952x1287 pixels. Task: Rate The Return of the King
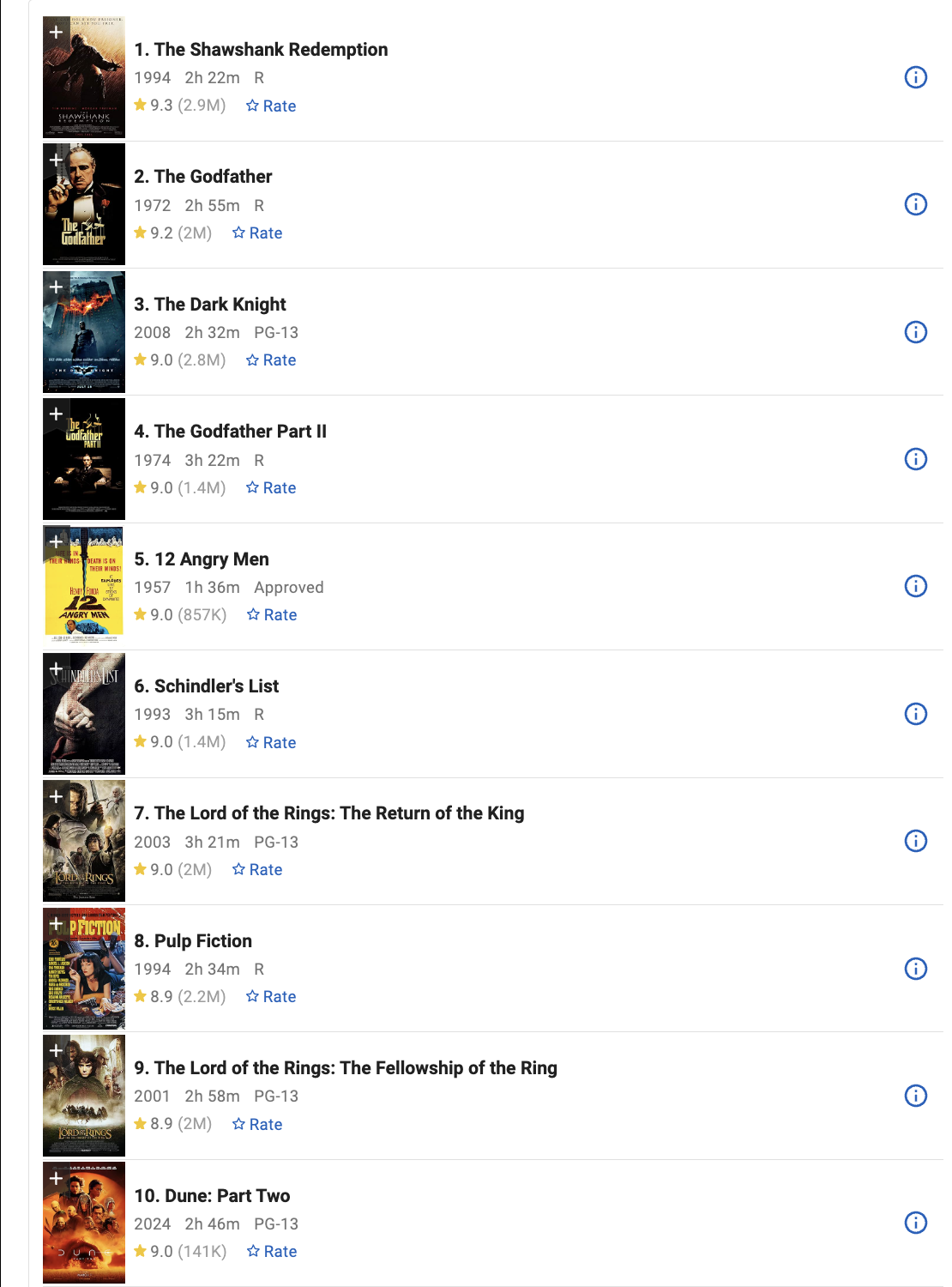click(257, 870)
